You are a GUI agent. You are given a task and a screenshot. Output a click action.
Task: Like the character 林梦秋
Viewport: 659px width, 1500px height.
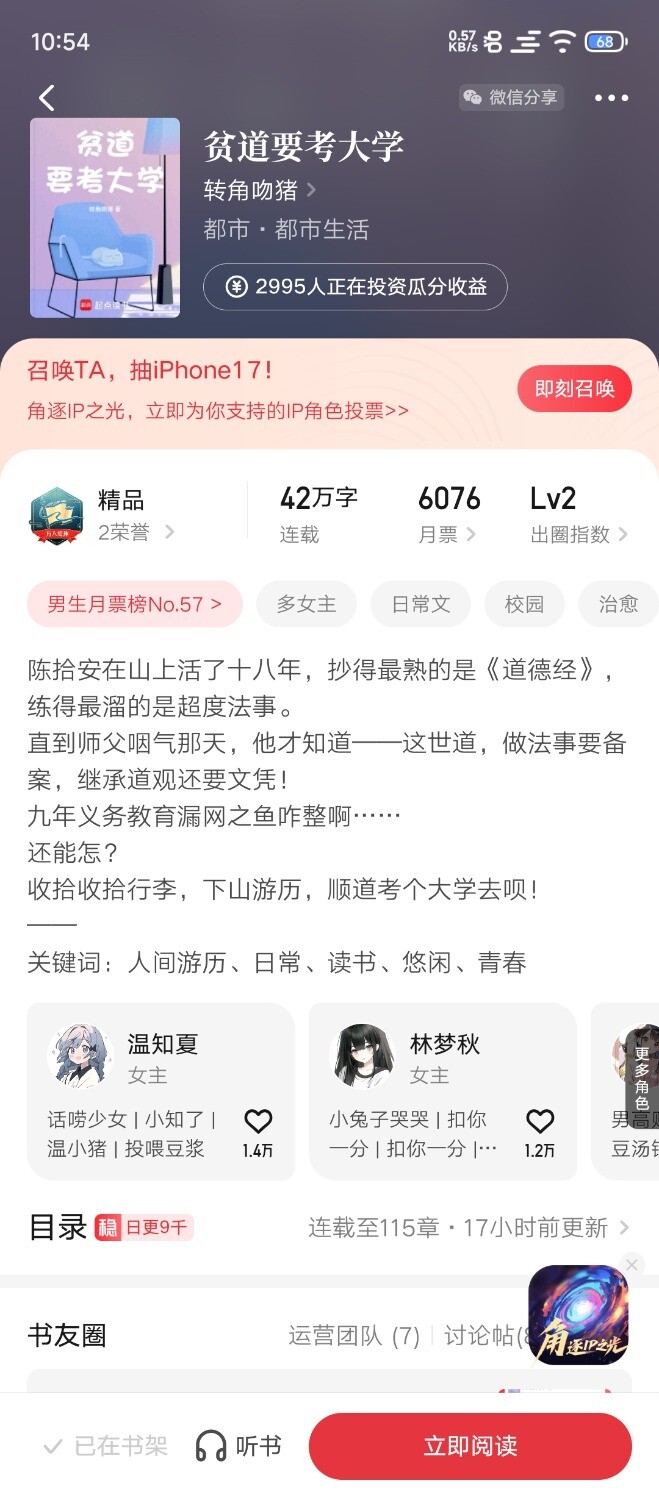point(540,1122)
